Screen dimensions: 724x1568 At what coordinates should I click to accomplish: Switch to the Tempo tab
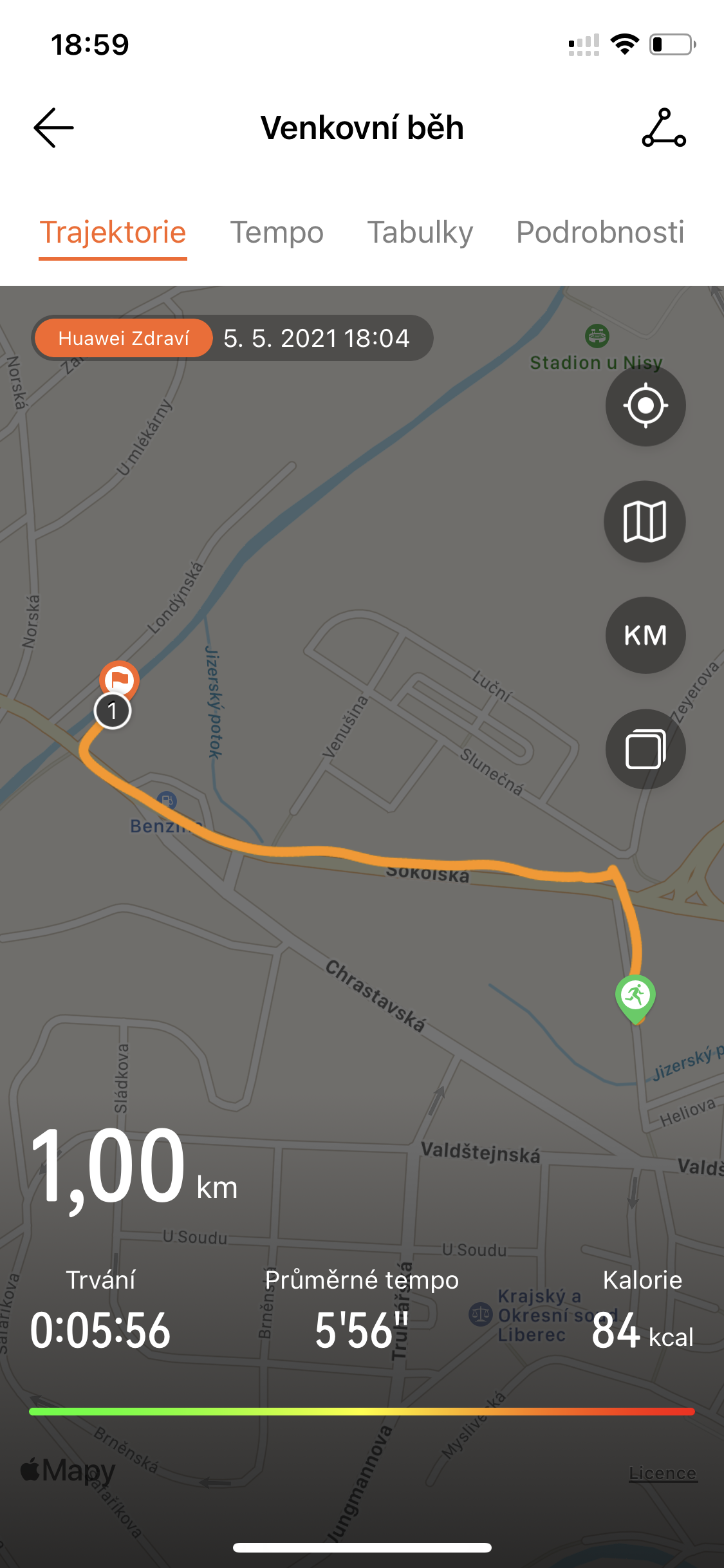(x=277, y=232)
